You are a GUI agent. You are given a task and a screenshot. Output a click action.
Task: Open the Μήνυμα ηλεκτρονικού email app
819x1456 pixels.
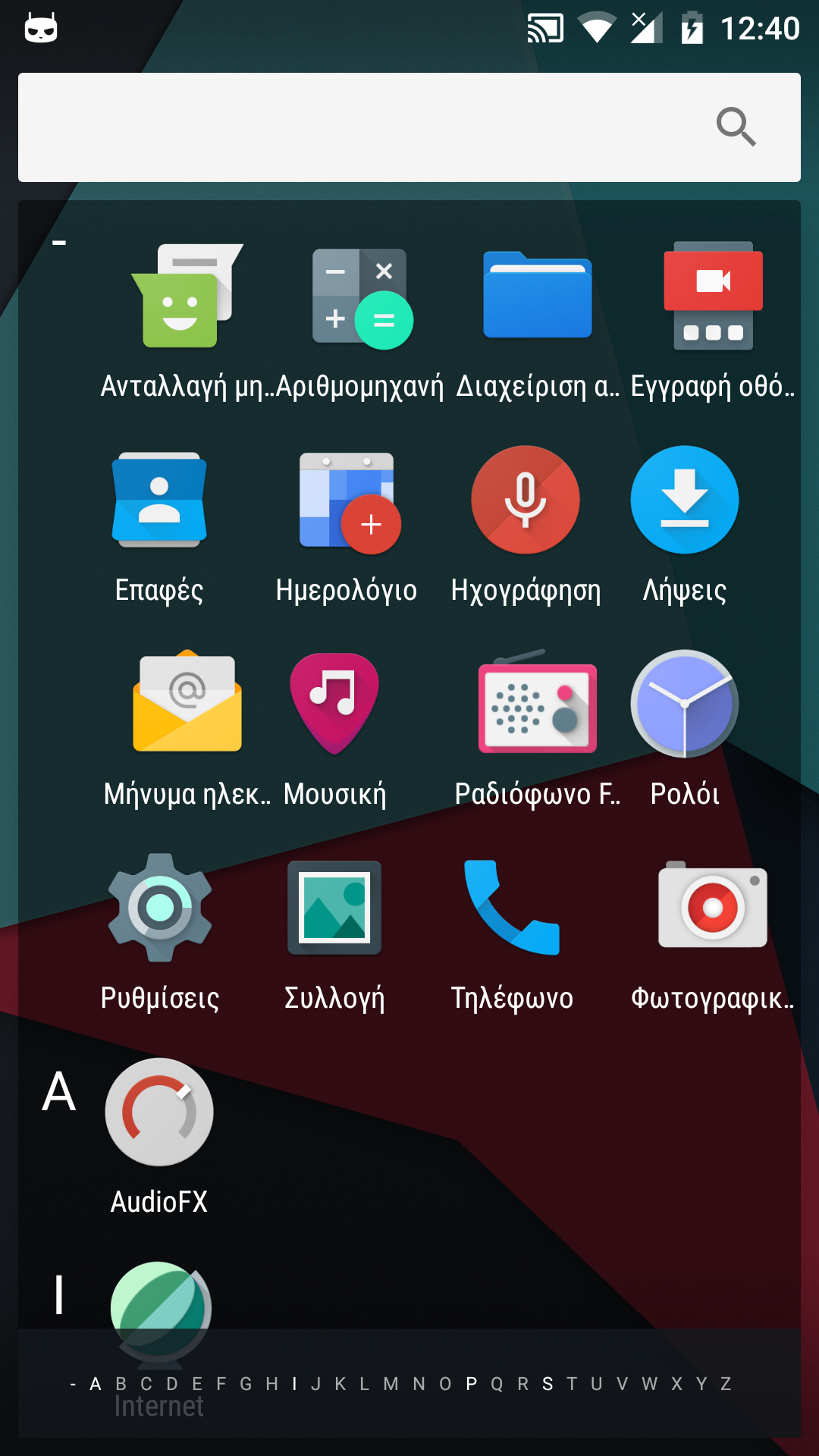tap(187, 704)
